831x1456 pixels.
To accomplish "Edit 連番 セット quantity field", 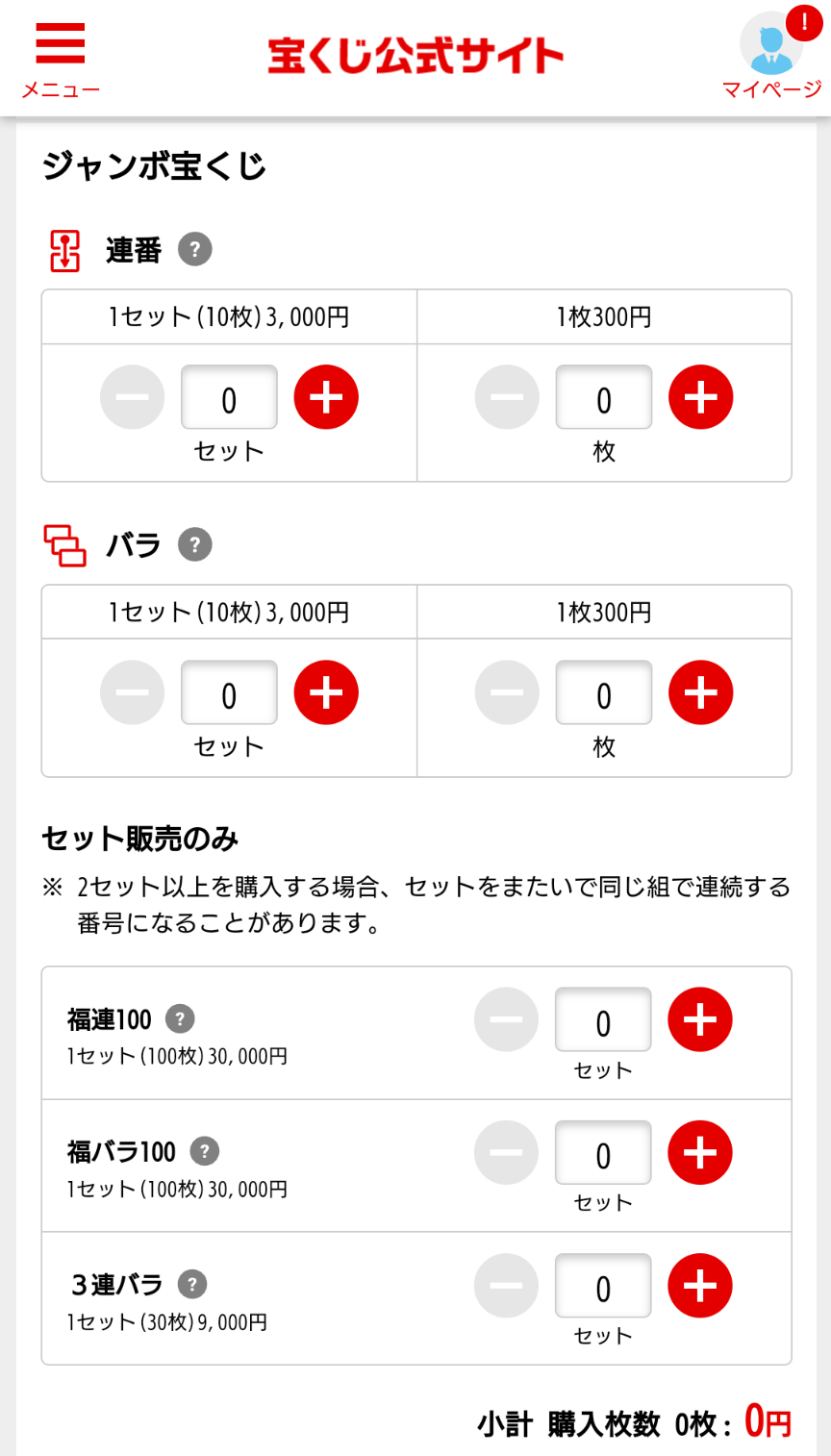I will [229, 397].
